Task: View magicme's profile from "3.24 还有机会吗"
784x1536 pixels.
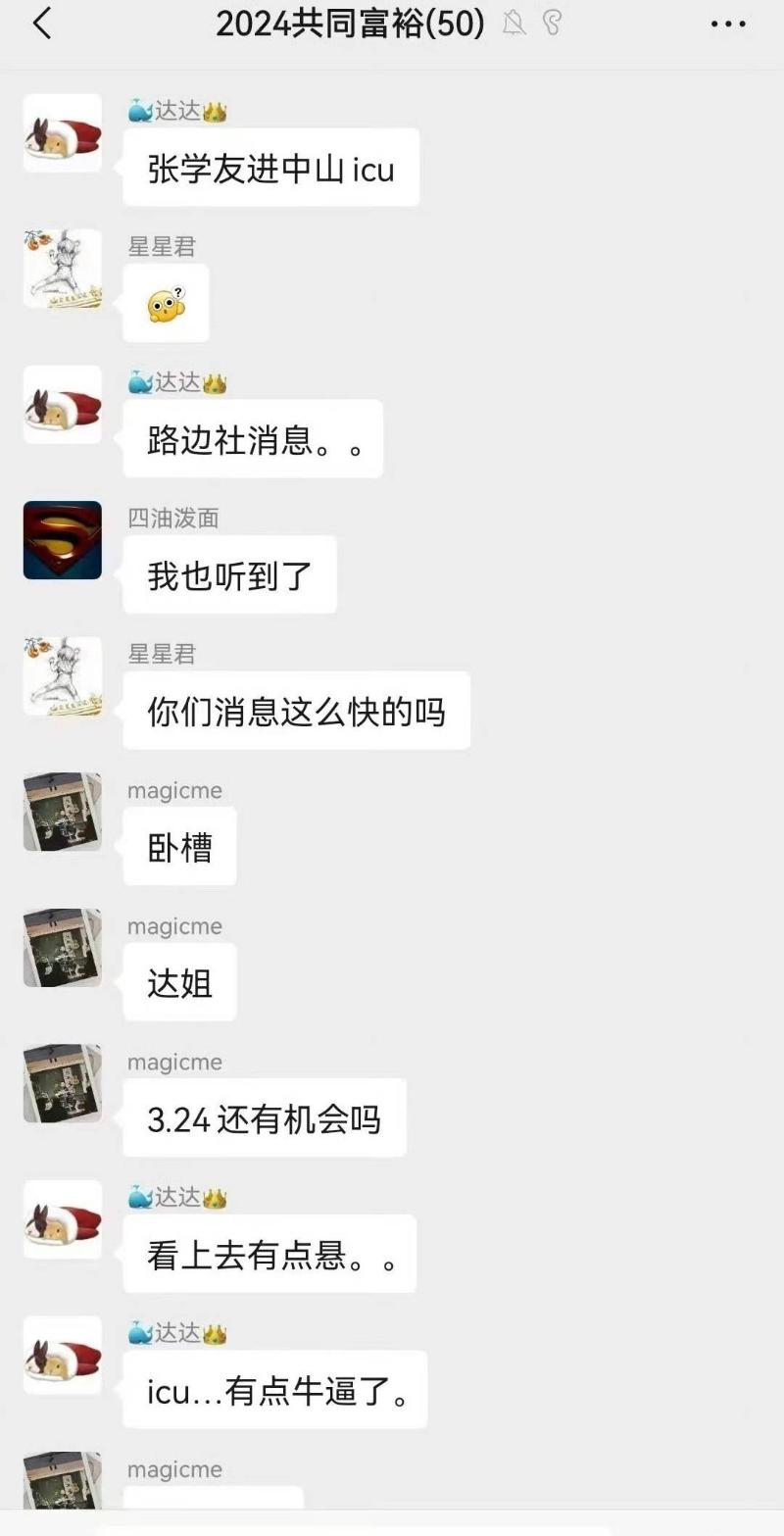Action: [x=63, y=1083]
